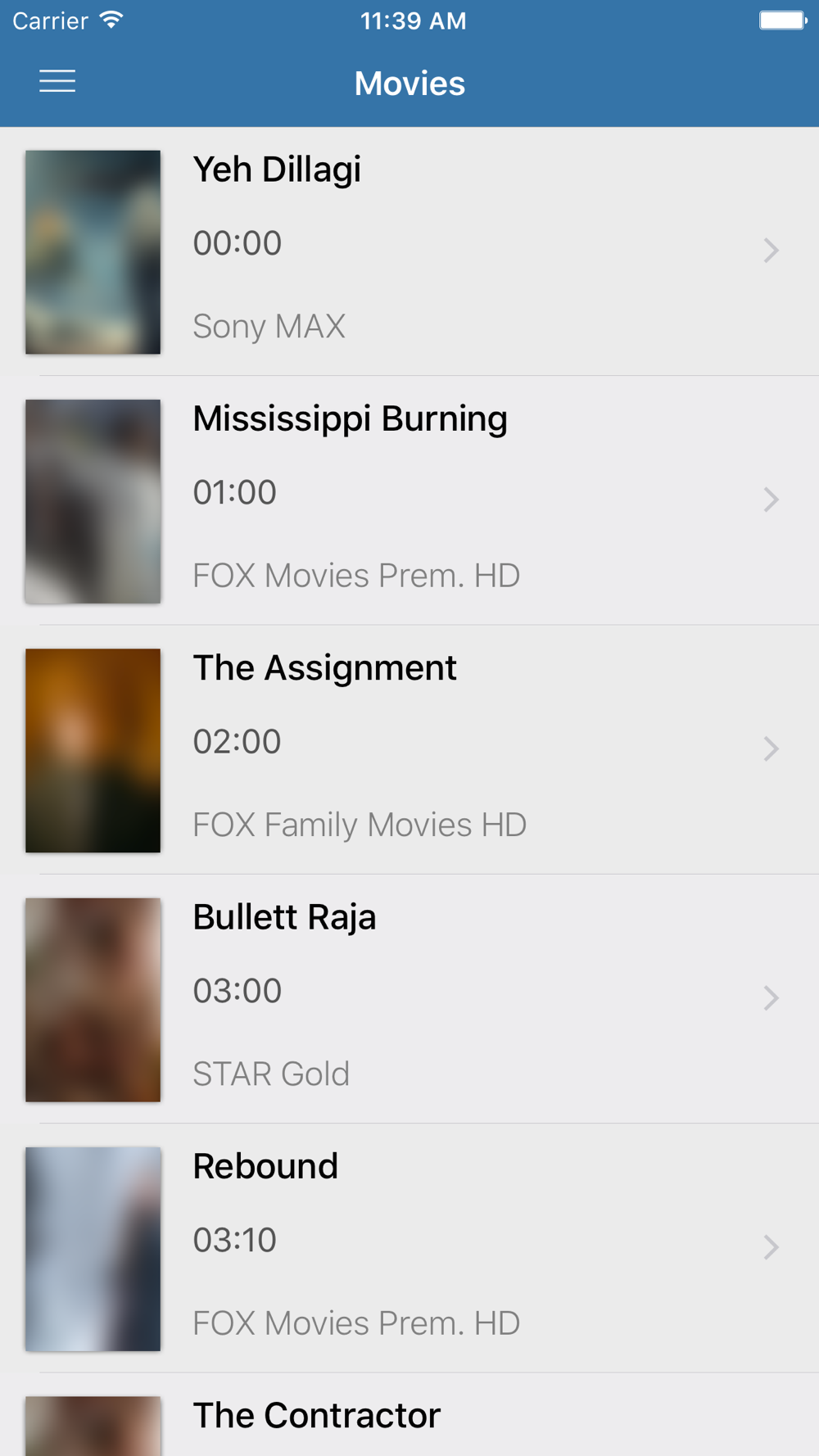The width and height of the screenshot is (819, 1456).
Task: Open The Contractor listing
Action: 409,1415
